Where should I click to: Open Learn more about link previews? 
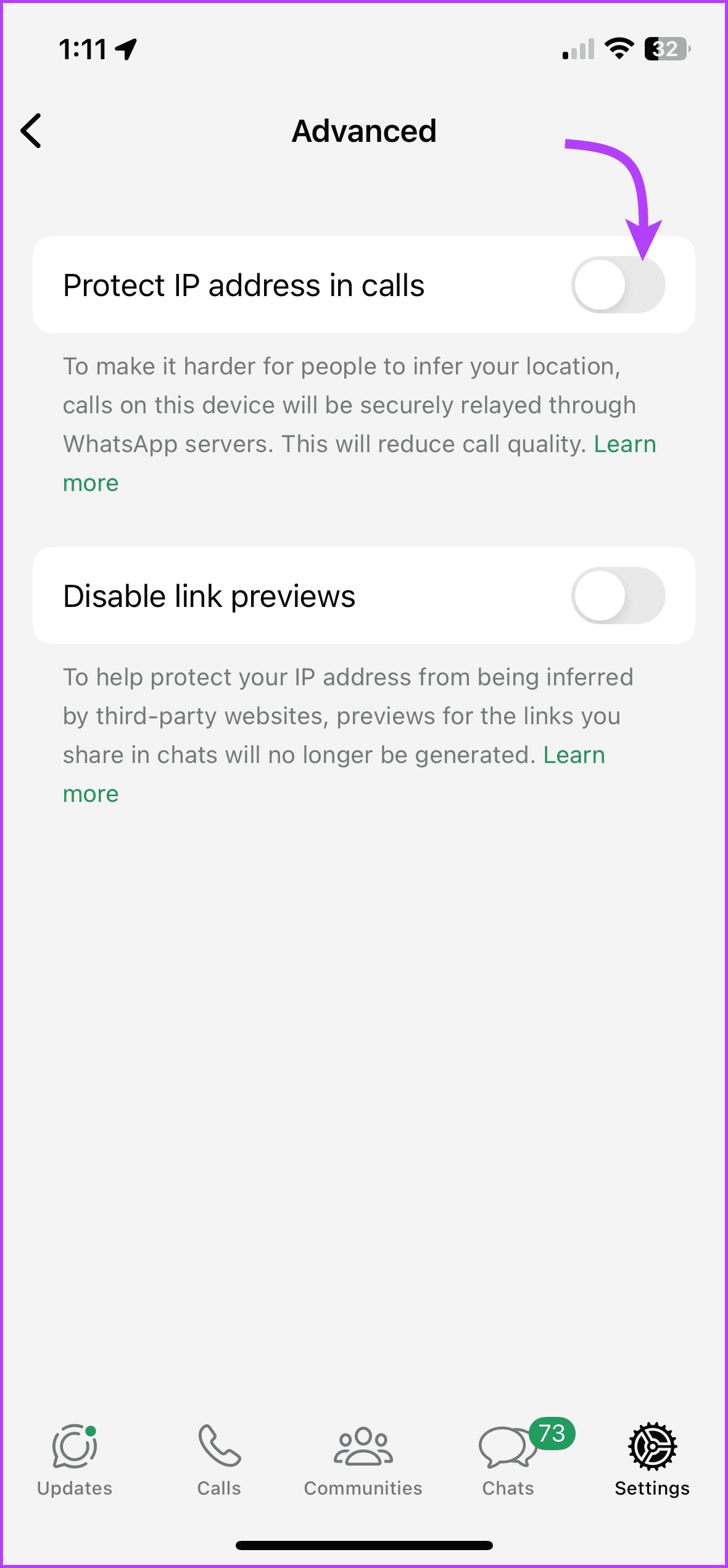tap(573, 756)
